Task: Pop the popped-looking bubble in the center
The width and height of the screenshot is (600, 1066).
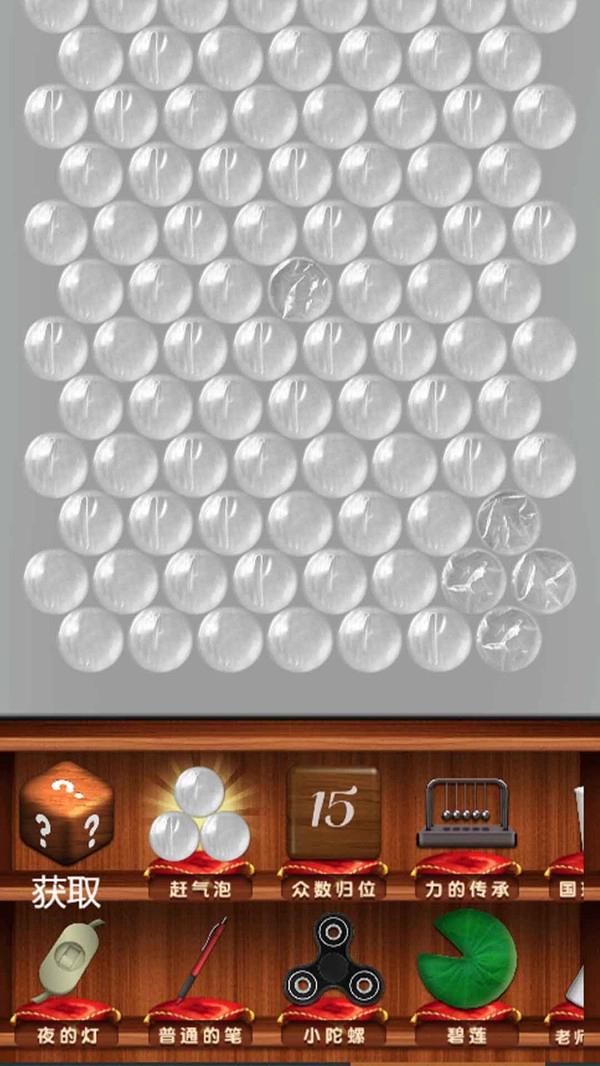Action: coord(301,289)
